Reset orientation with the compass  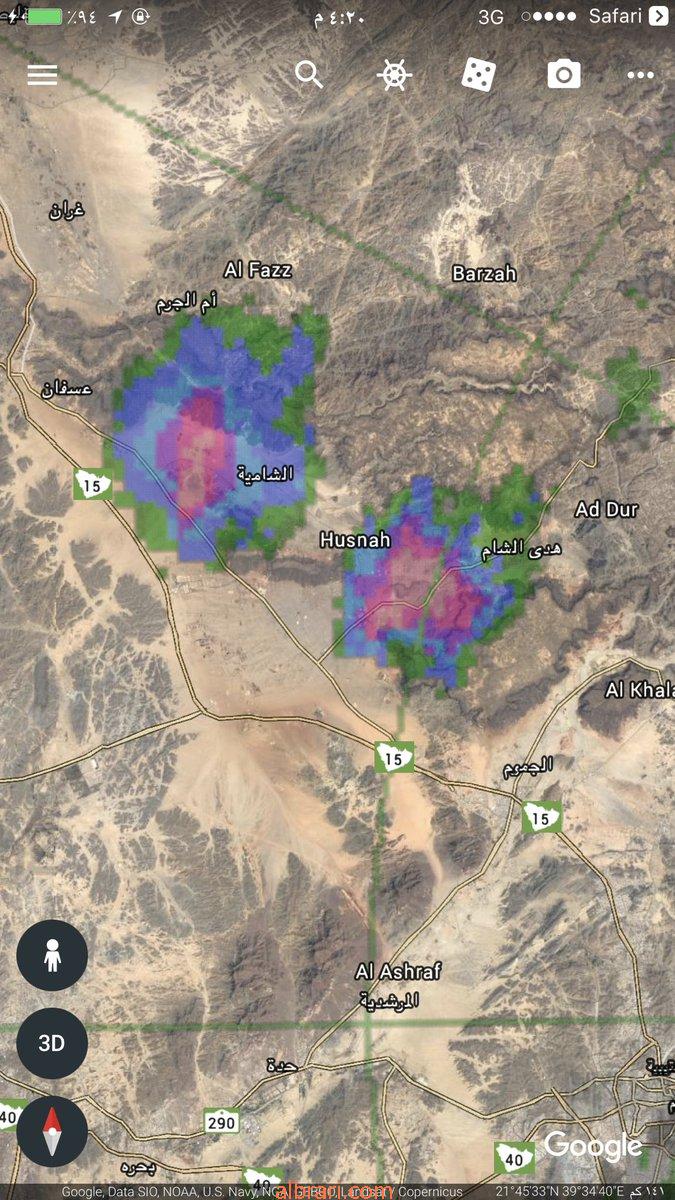coord(52,1131)
